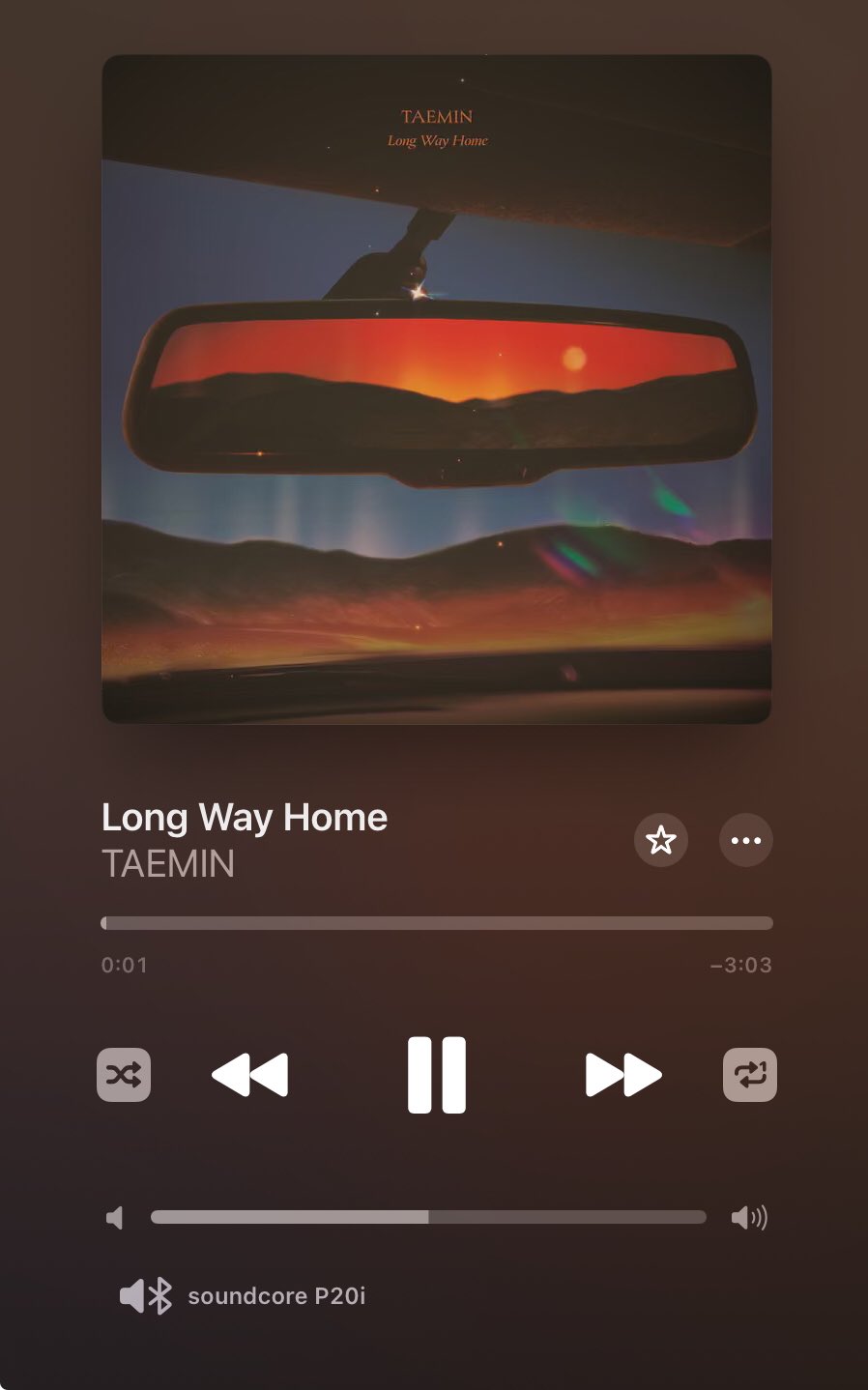Favorite Long Way Home with the star
The width and height of the screenshot is (868, 1390).
(x=661, y=840)
